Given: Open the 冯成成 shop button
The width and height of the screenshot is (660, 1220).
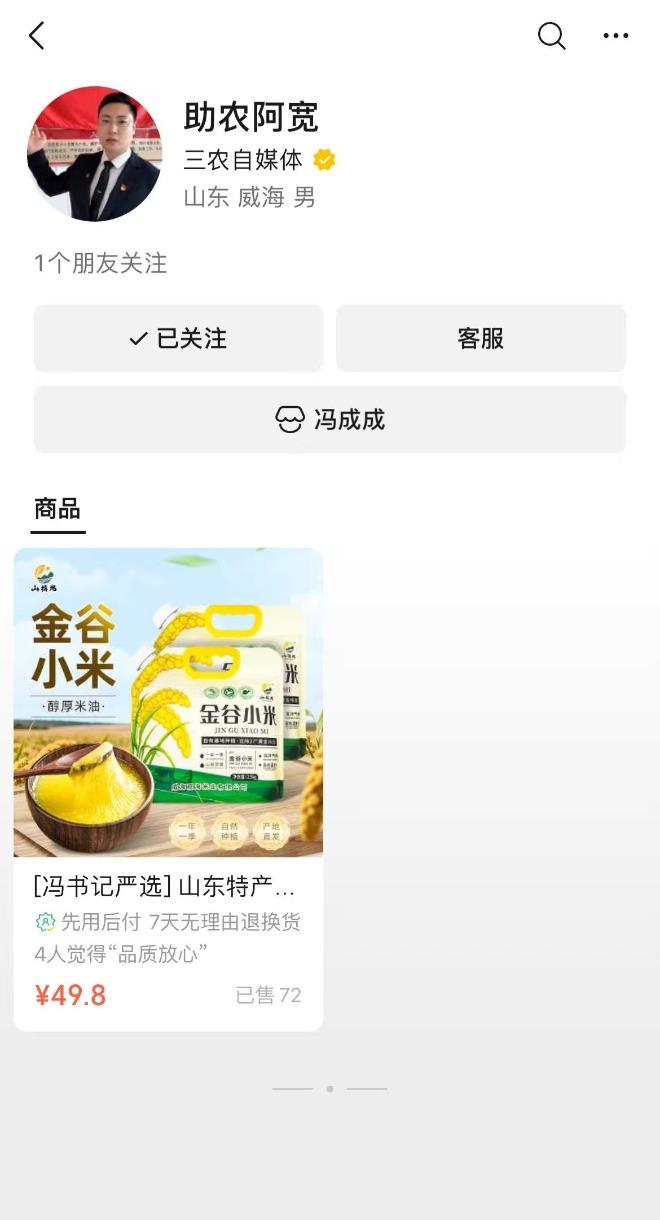Looking at the screenshot, I should (x=329, y=419).
